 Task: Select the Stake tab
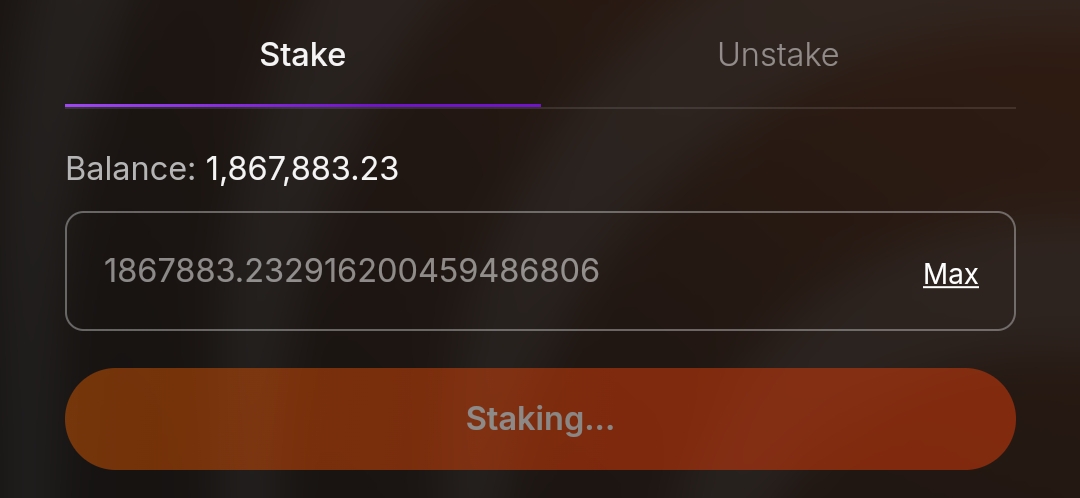(302, 55)
